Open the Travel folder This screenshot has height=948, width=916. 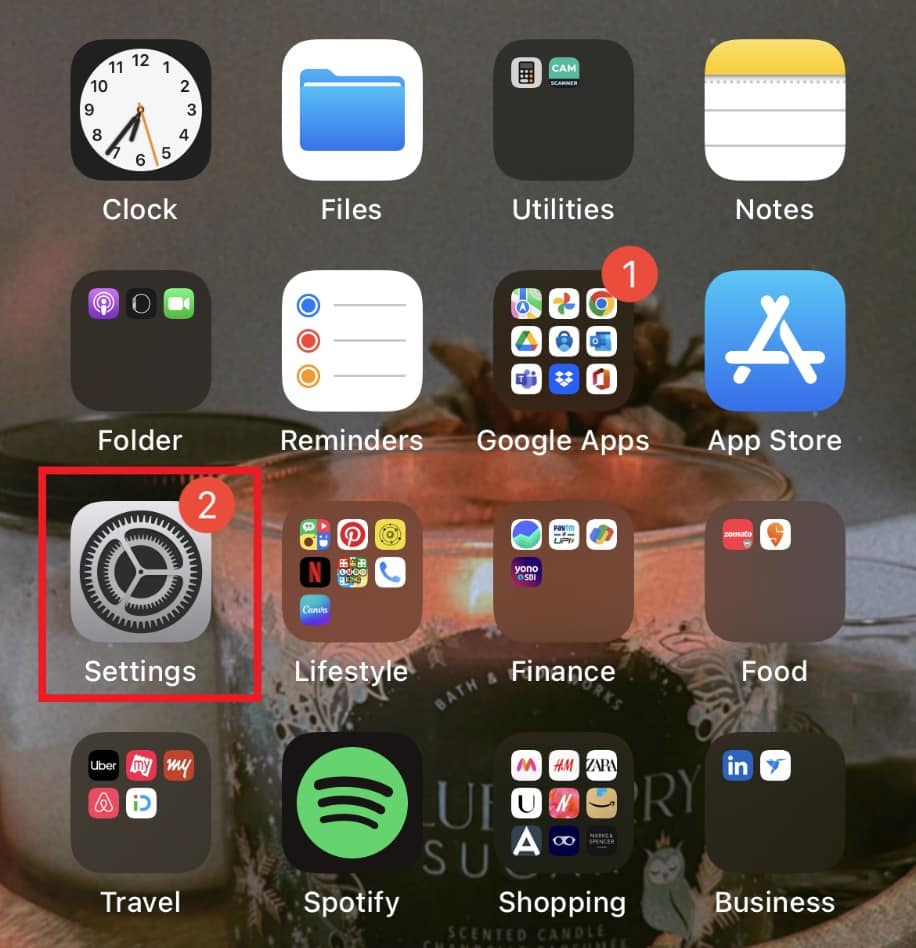click(x=140, y=803)
